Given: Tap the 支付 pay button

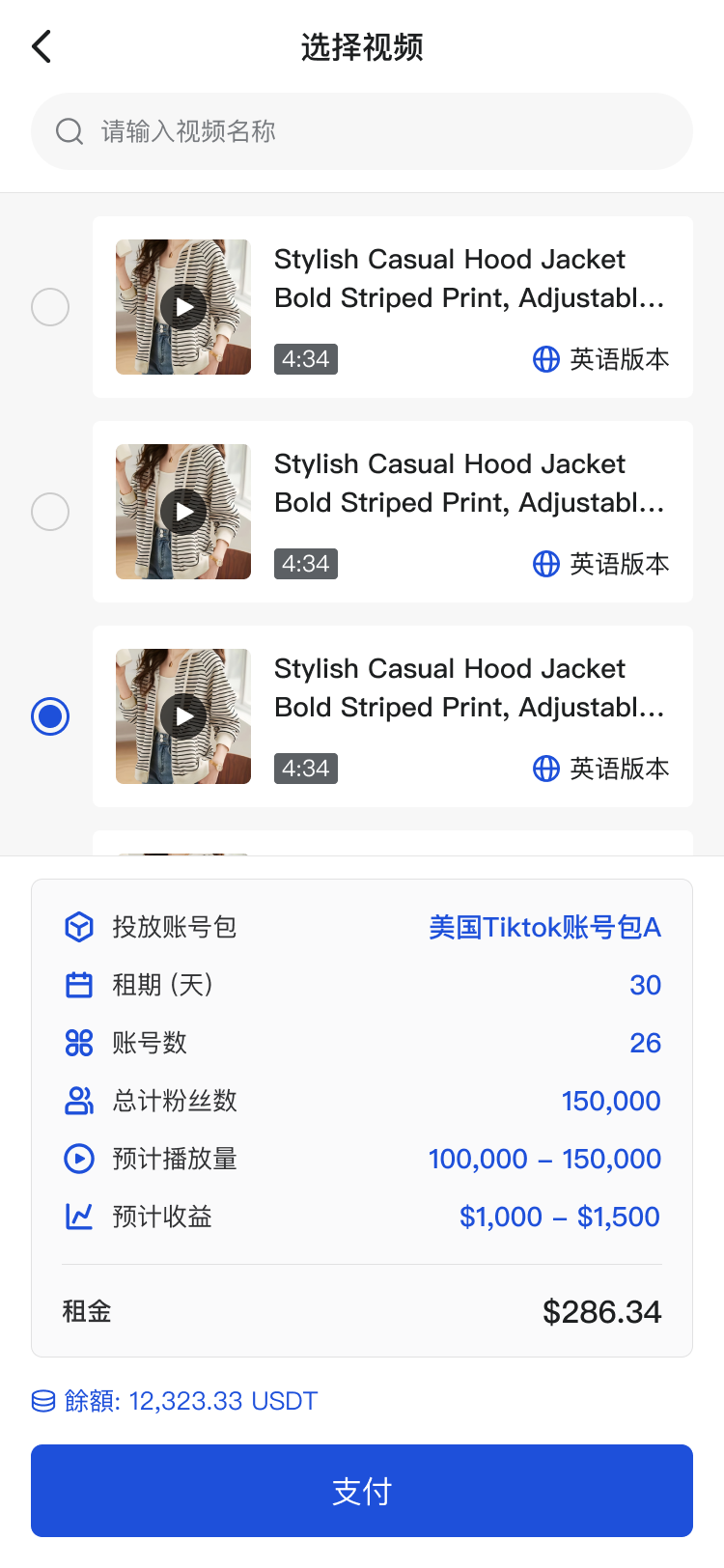Looking at the screenshot, I should 362,1491.
